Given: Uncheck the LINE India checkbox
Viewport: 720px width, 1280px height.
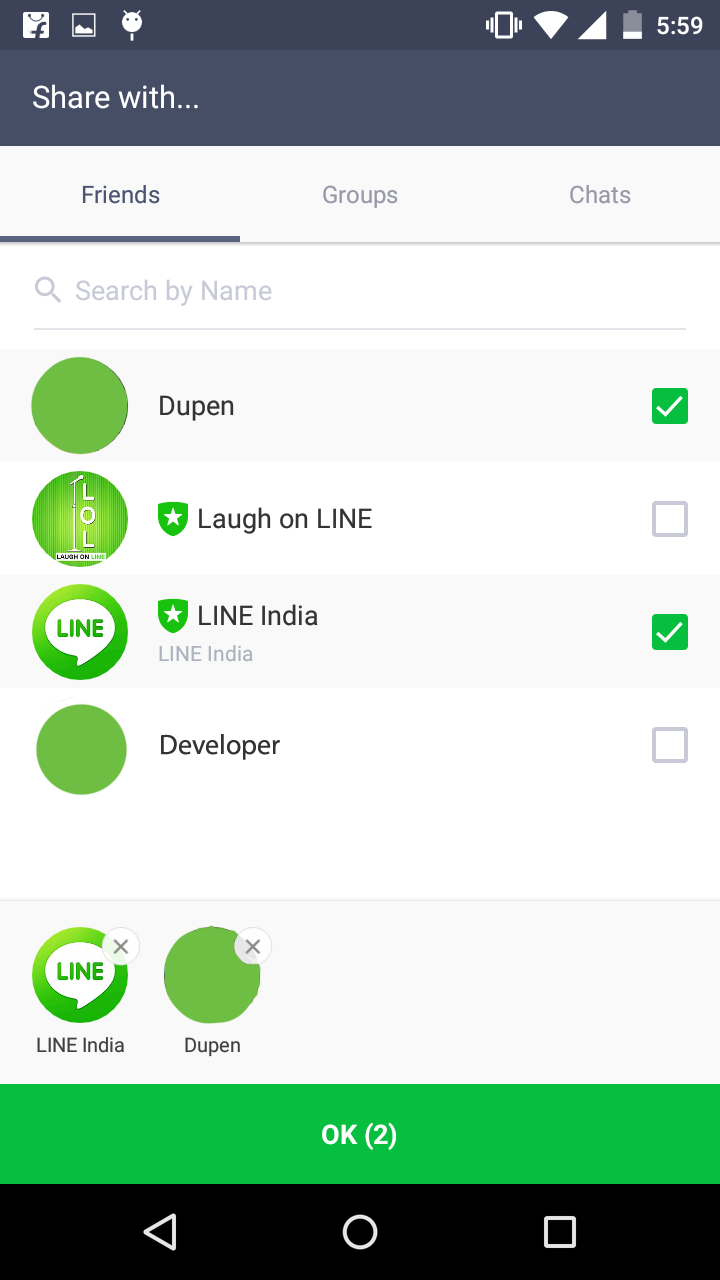Looking at the screenshot, I should tap(670, 632).
